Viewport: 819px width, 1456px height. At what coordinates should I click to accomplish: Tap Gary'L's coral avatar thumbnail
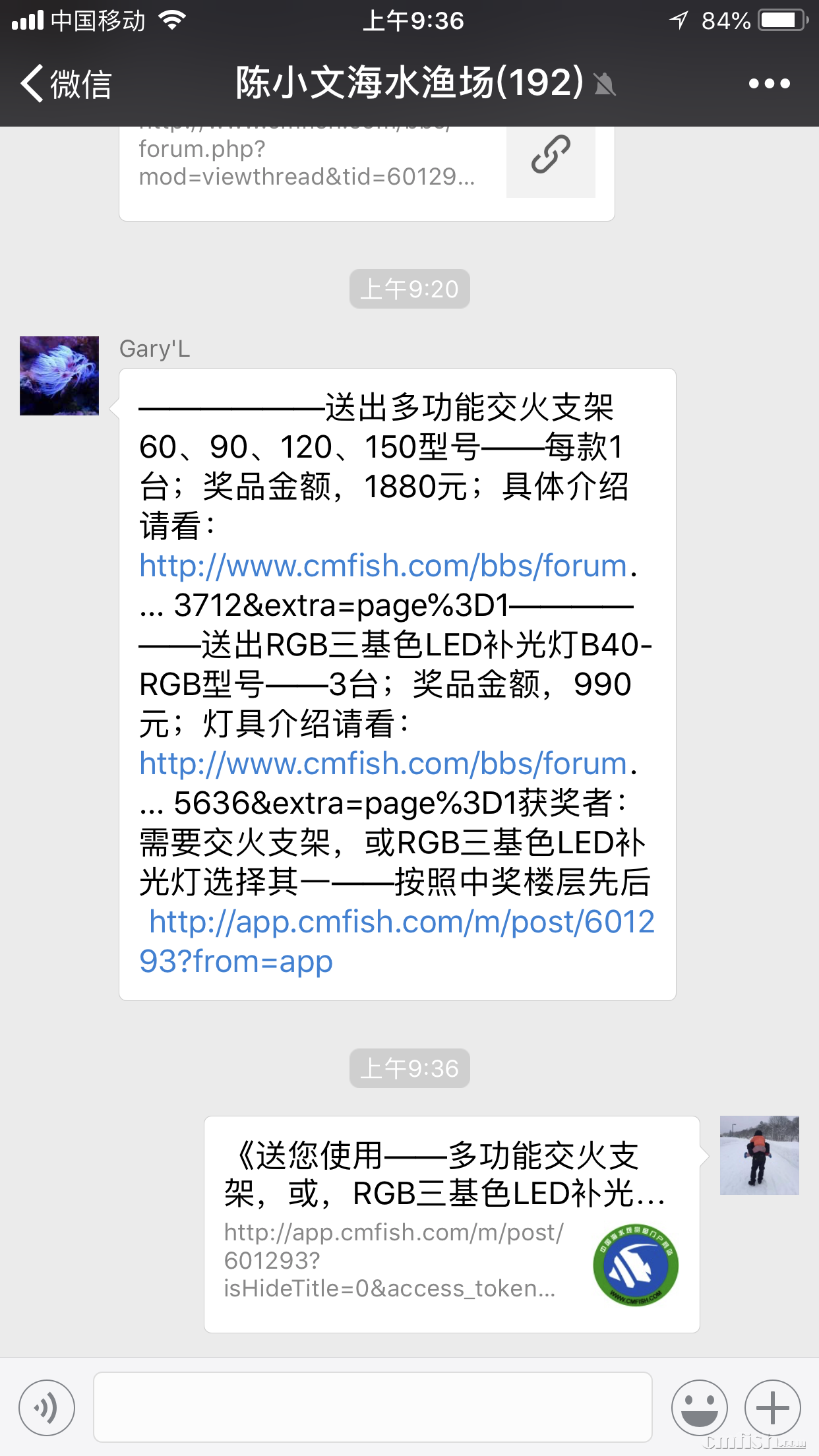coord(59,374)
